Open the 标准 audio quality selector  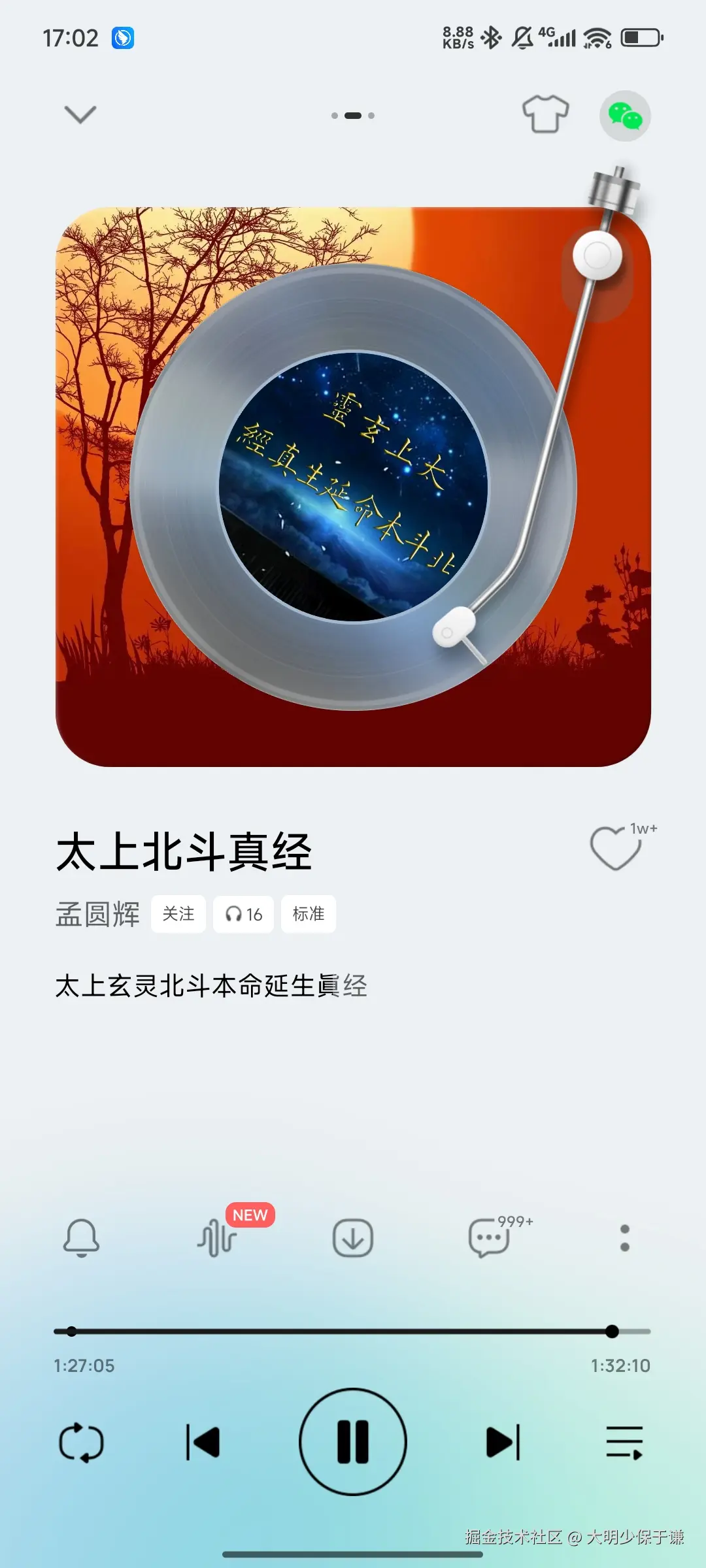click(308, 914)
